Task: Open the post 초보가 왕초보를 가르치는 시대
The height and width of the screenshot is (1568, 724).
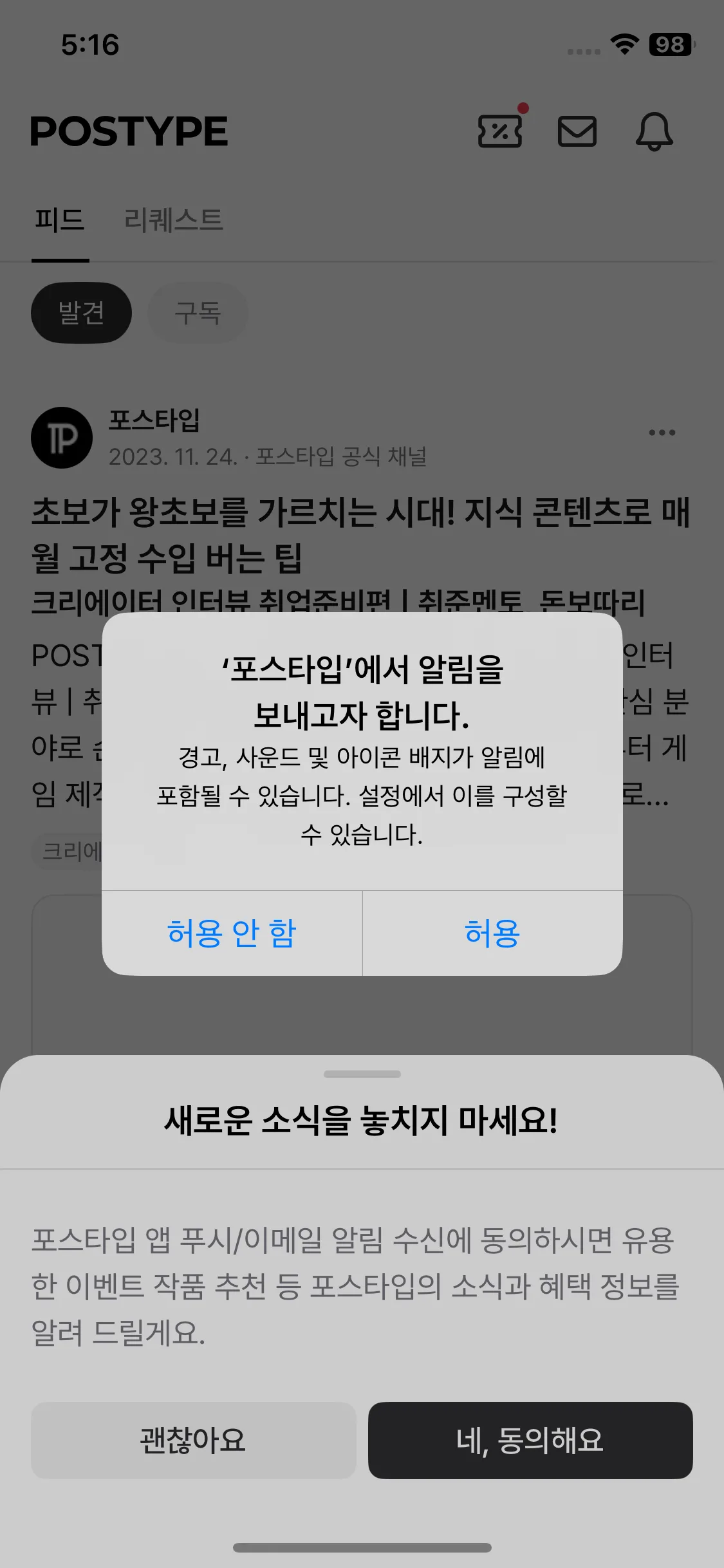Action: [x=360, y=534]
